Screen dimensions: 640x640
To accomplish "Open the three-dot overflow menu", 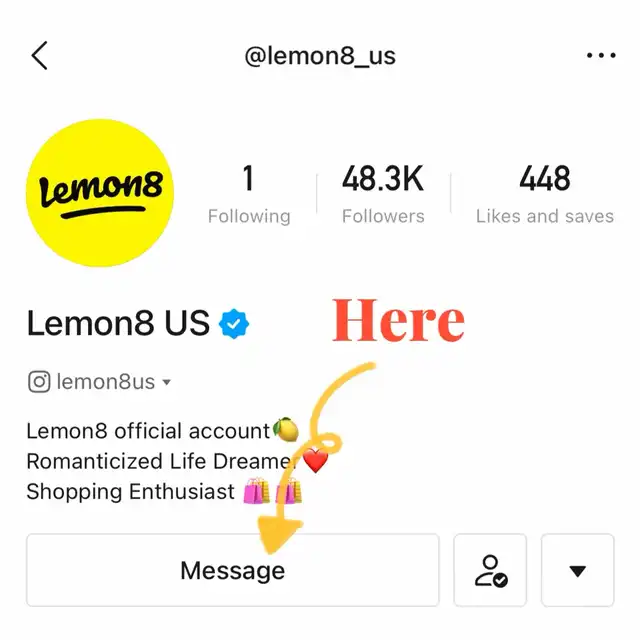I will [601, 56].
